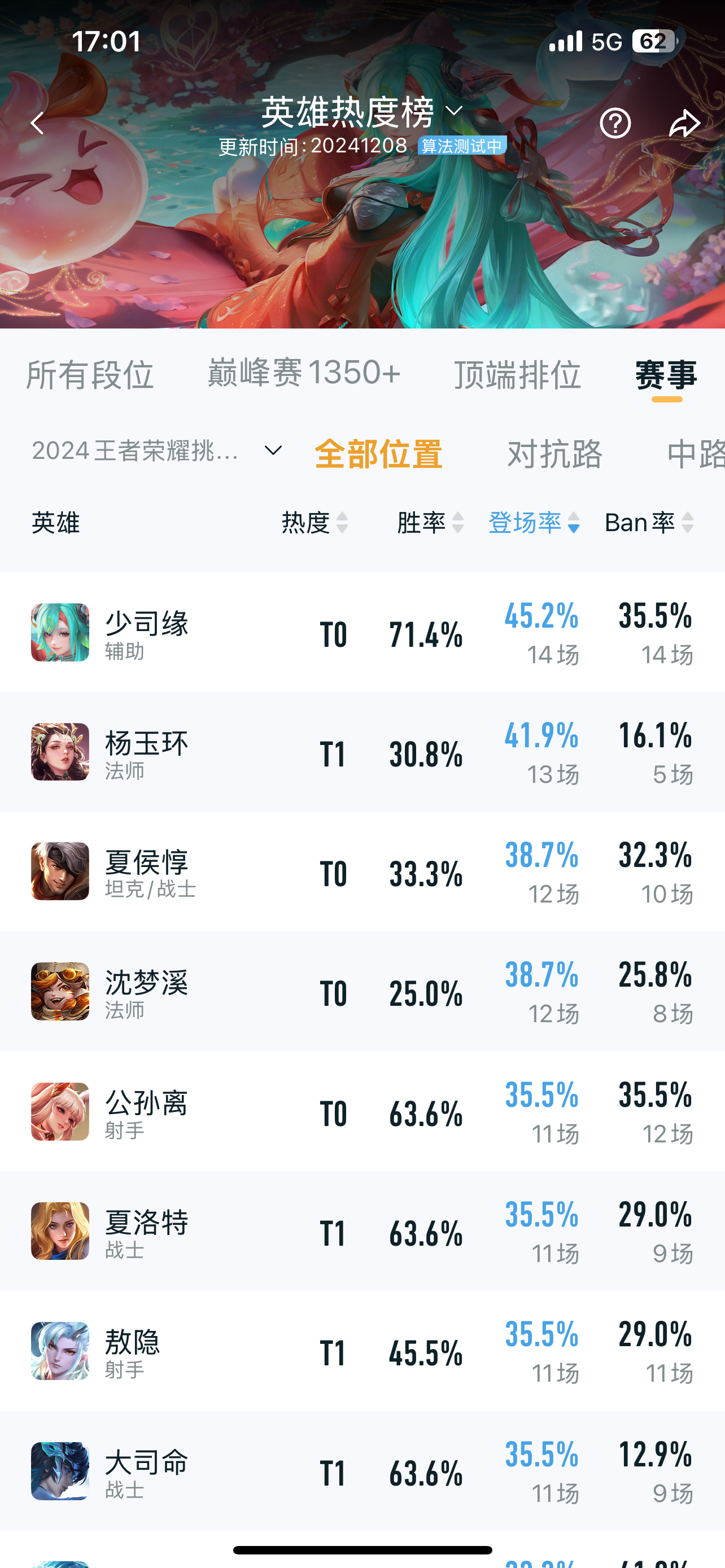Image resolution: width=725 pixels, height=1568 pixels.
Task: Sort heroes by Ban率
Action: tap(649, 522)
